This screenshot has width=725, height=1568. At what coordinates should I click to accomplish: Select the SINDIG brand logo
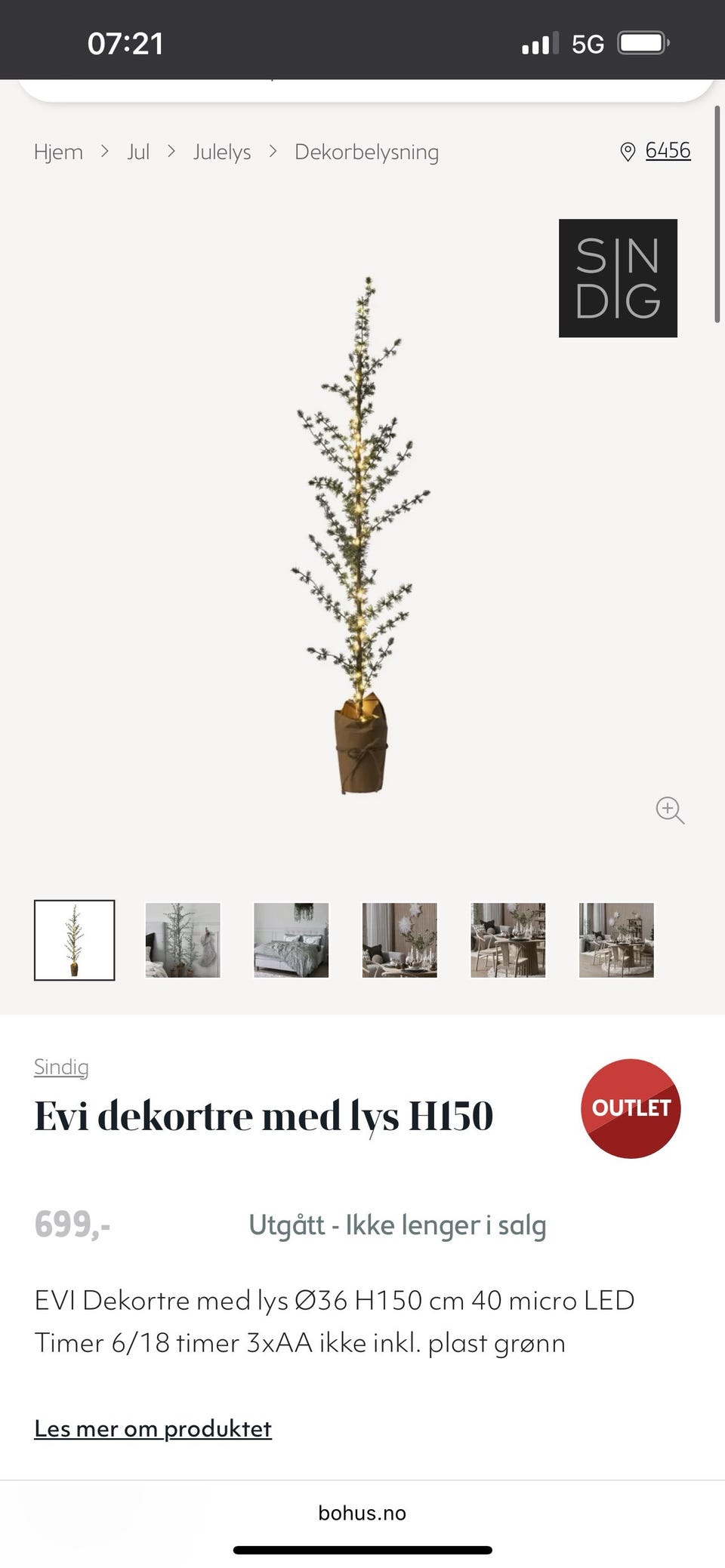point(618,277)
